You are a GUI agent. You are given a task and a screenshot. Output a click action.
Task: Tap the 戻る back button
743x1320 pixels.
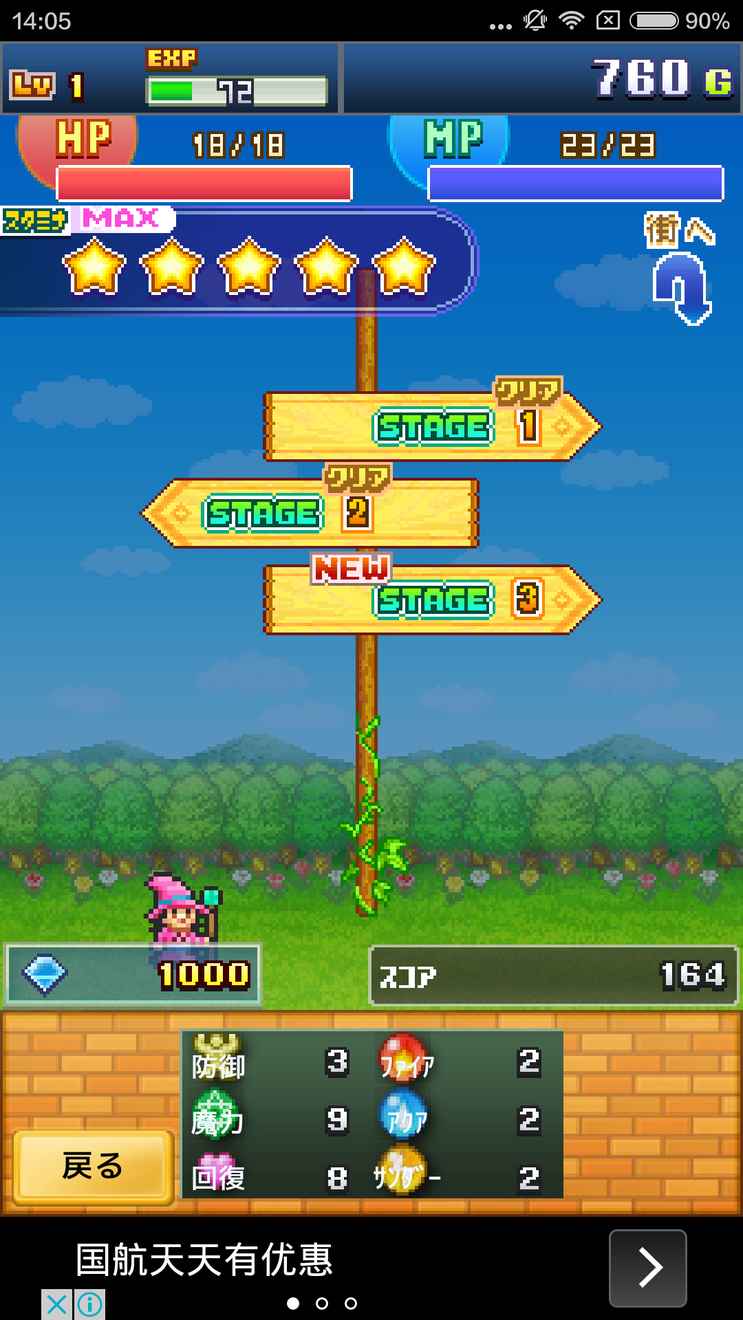pos(93,1166)
